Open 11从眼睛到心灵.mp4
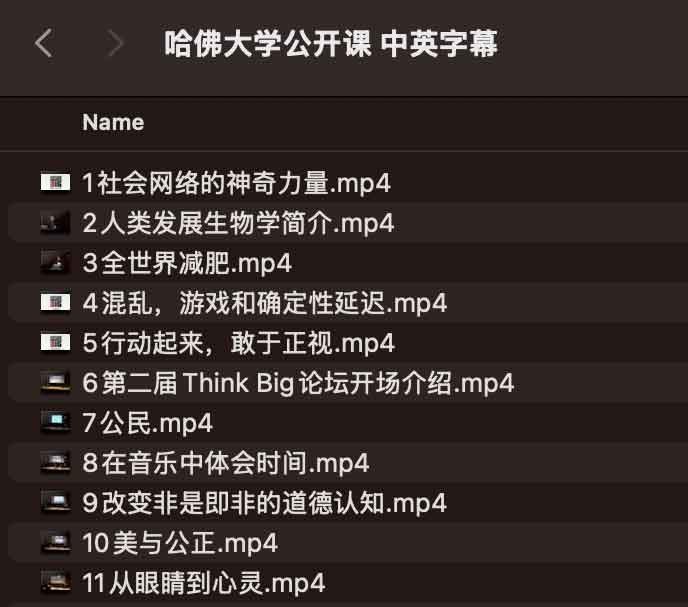This screenshot has width=688, height=607. pos(204,582)
